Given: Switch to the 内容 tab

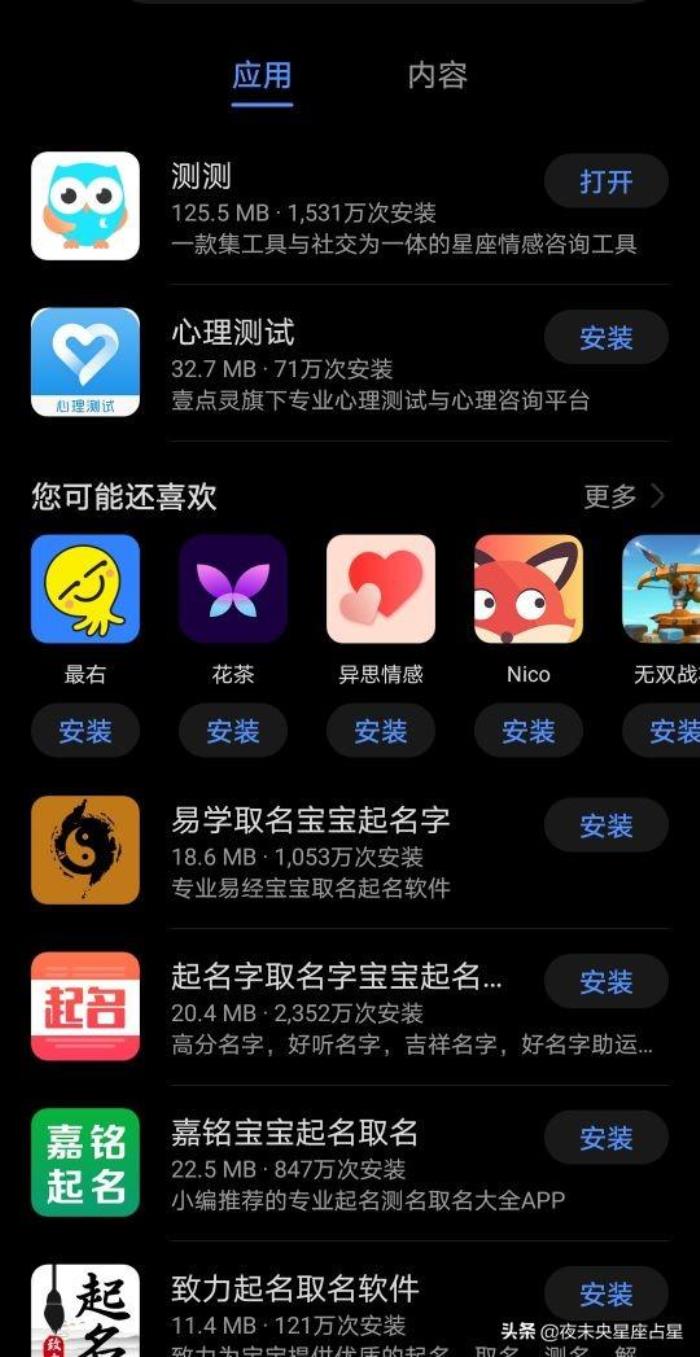Looking at the screenshot, I should pyautogui.click(x=437, y=76).
